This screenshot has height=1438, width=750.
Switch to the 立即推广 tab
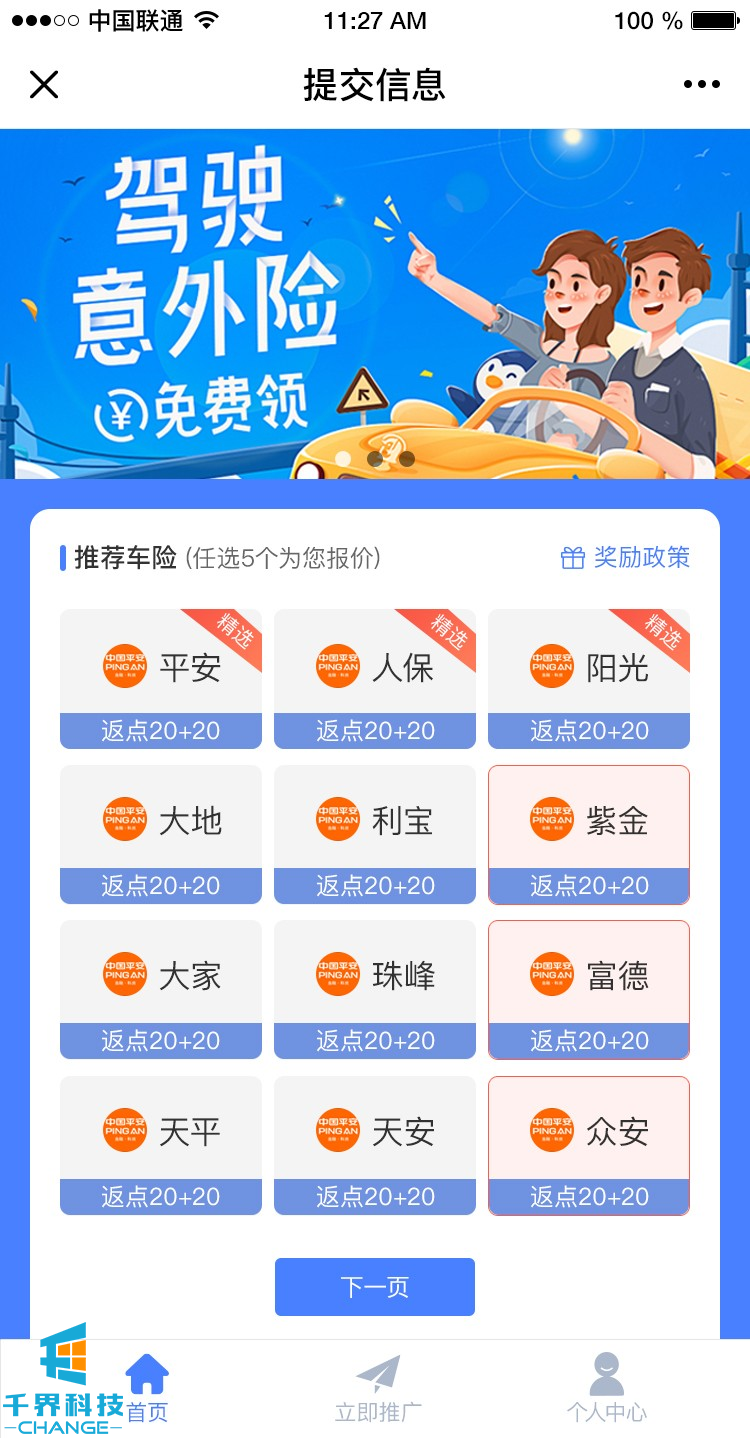tap(378, 1388)
